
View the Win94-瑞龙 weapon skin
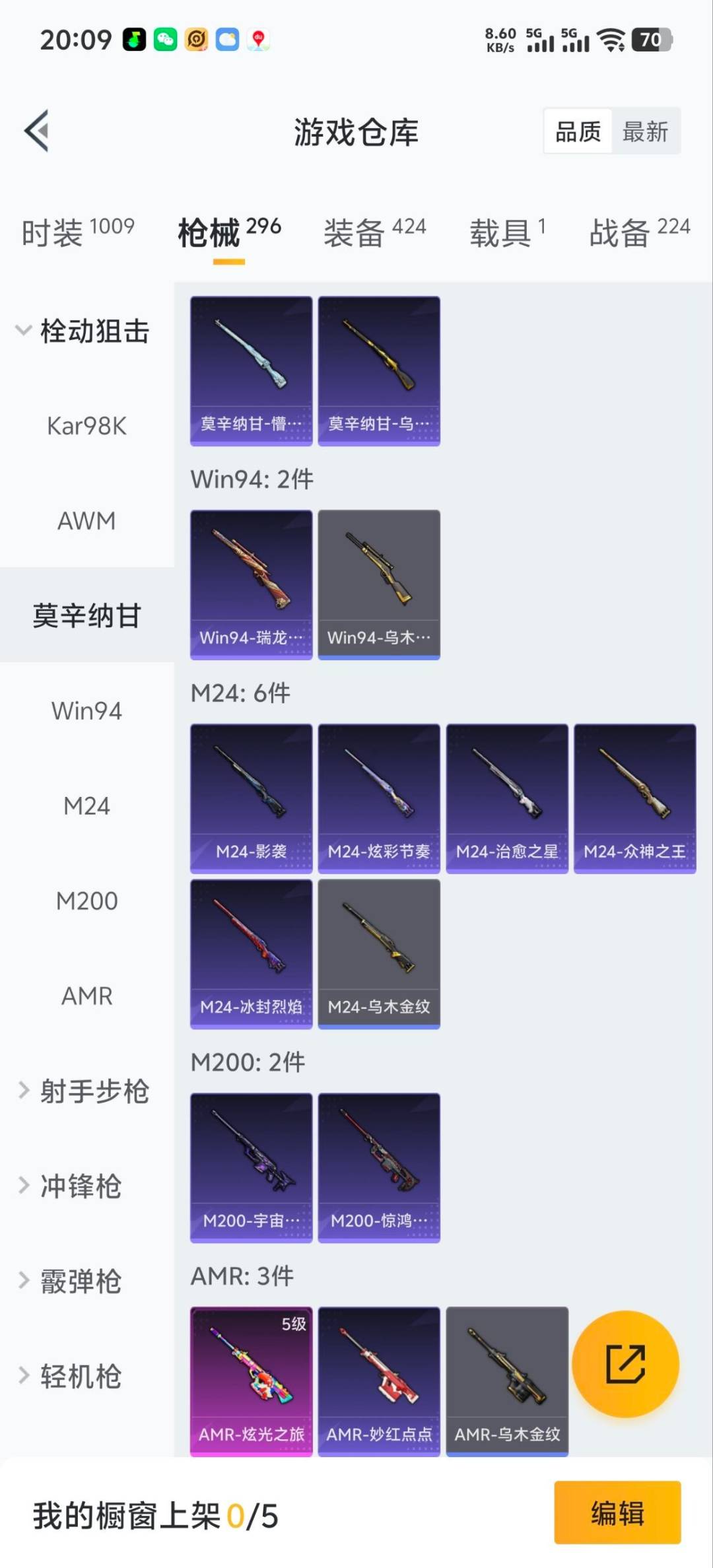(251, 581)
